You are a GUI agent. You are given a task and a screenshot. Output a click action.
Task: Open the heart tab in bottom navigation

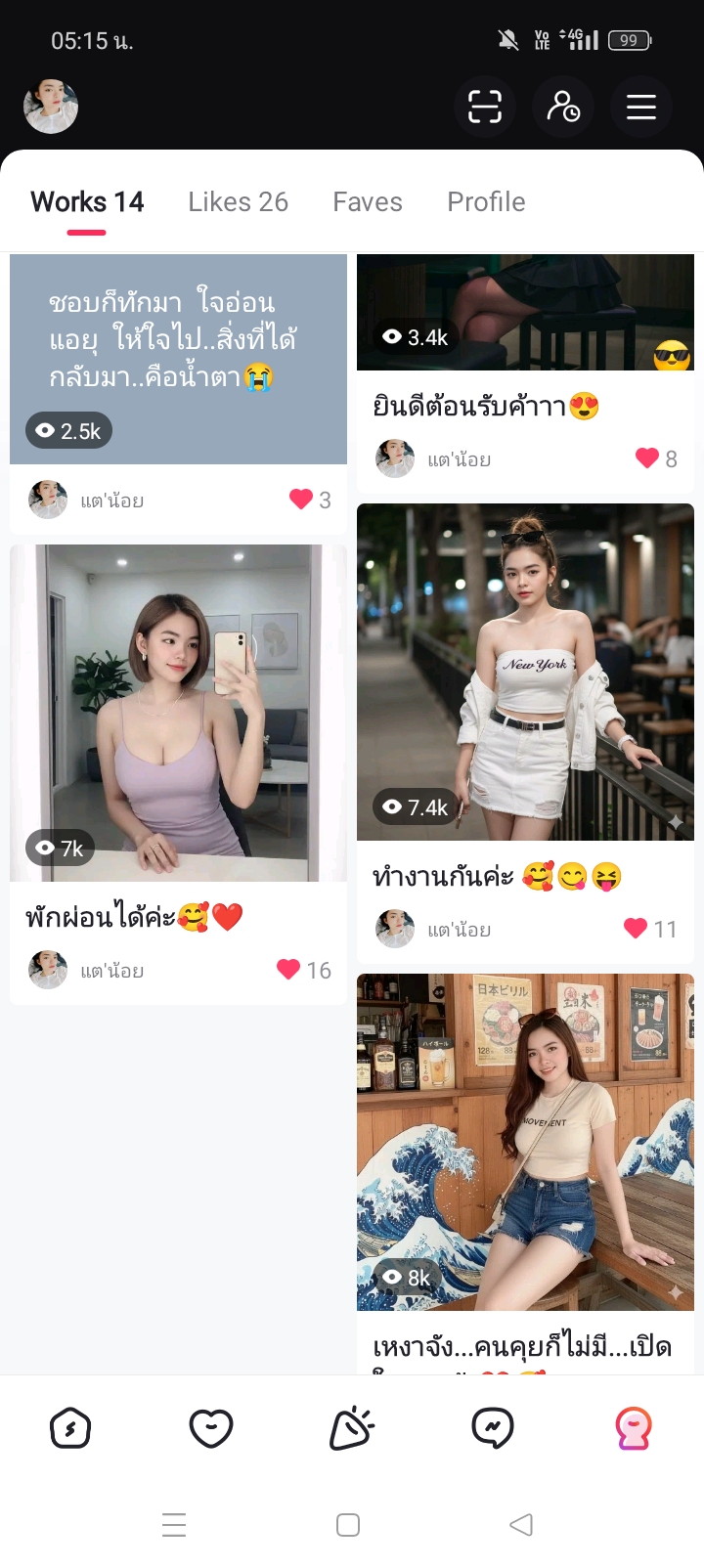coord(211,1428)
